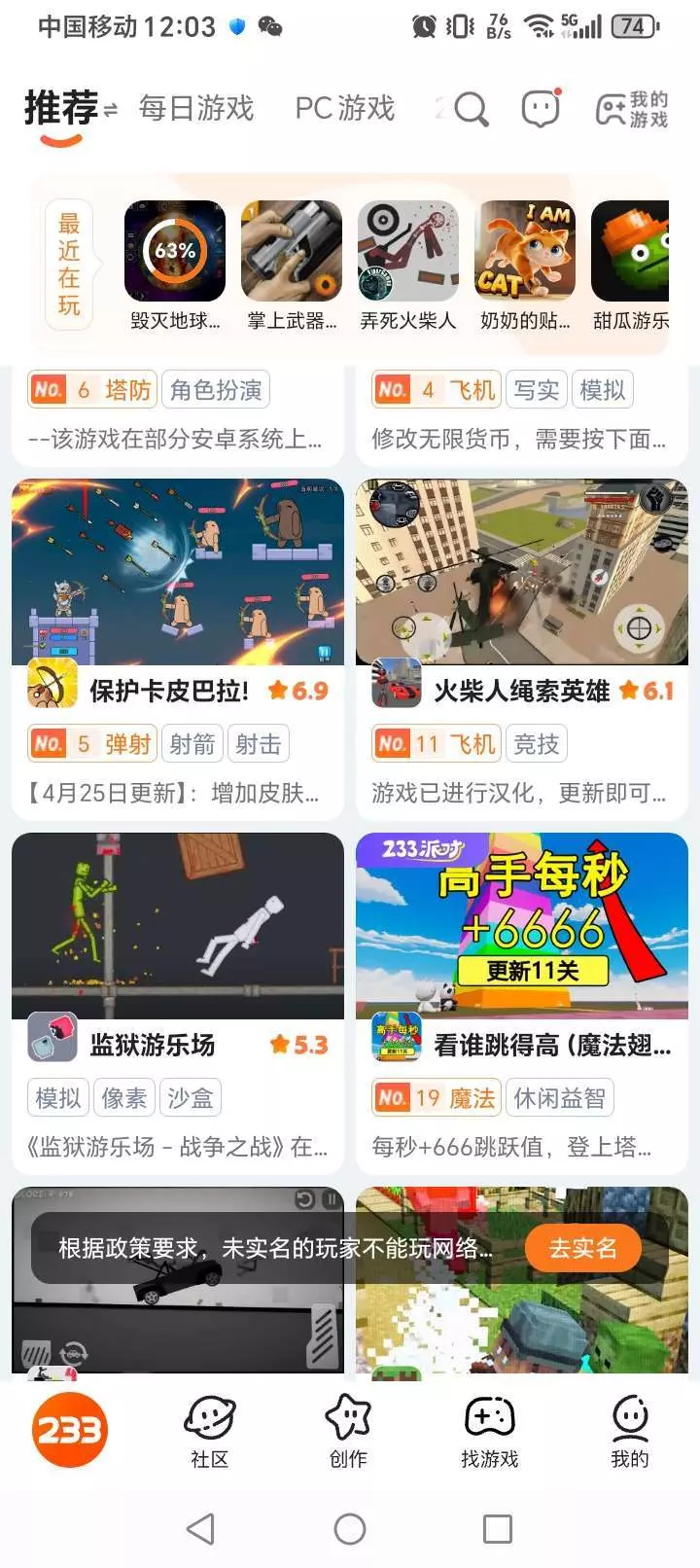Open recently played 弄死火柴人

[408, 252]
